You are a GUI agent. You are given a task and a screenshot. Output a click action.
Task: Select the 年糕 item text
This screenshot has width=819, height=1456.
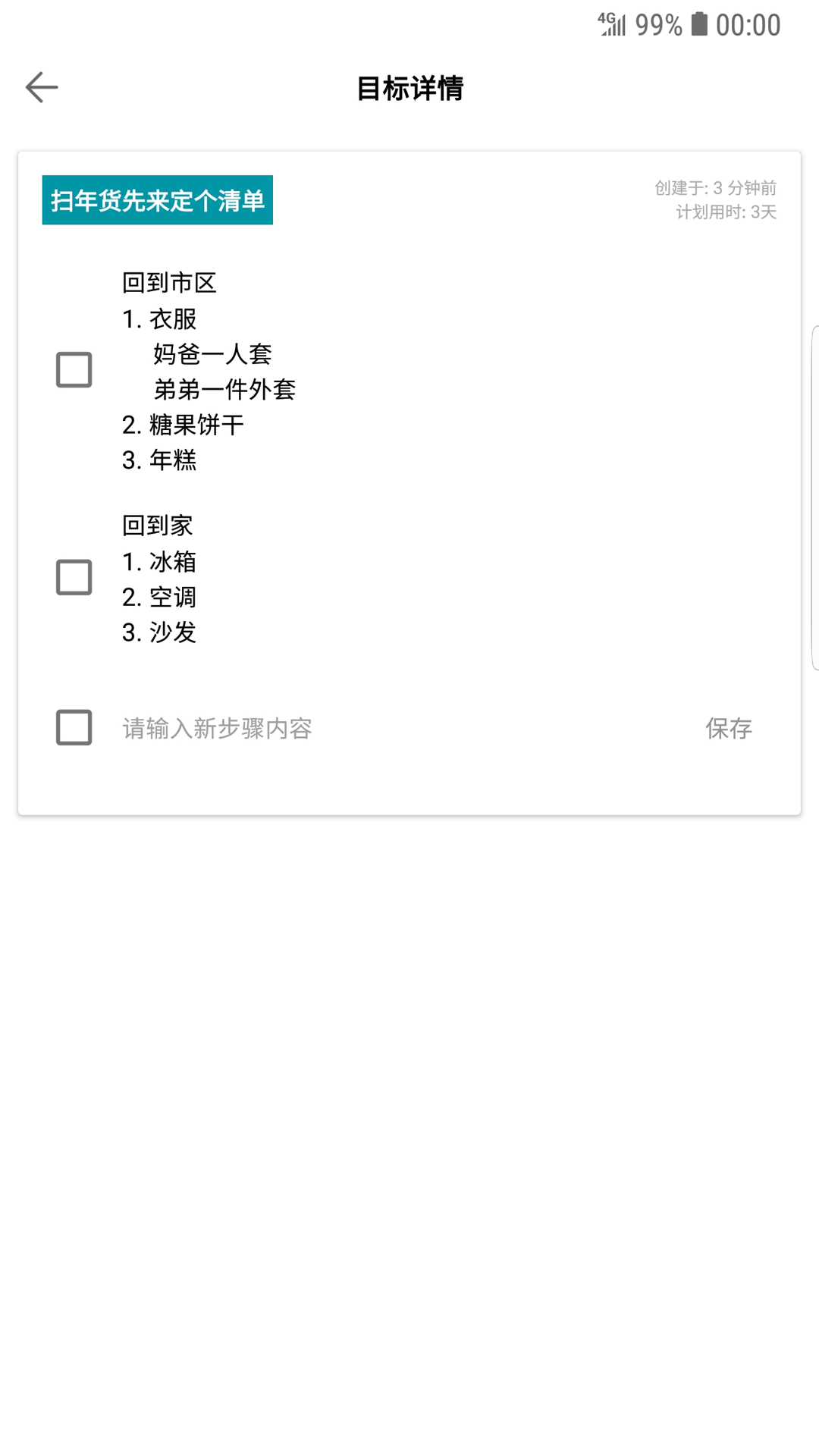[x=159, y=460]
